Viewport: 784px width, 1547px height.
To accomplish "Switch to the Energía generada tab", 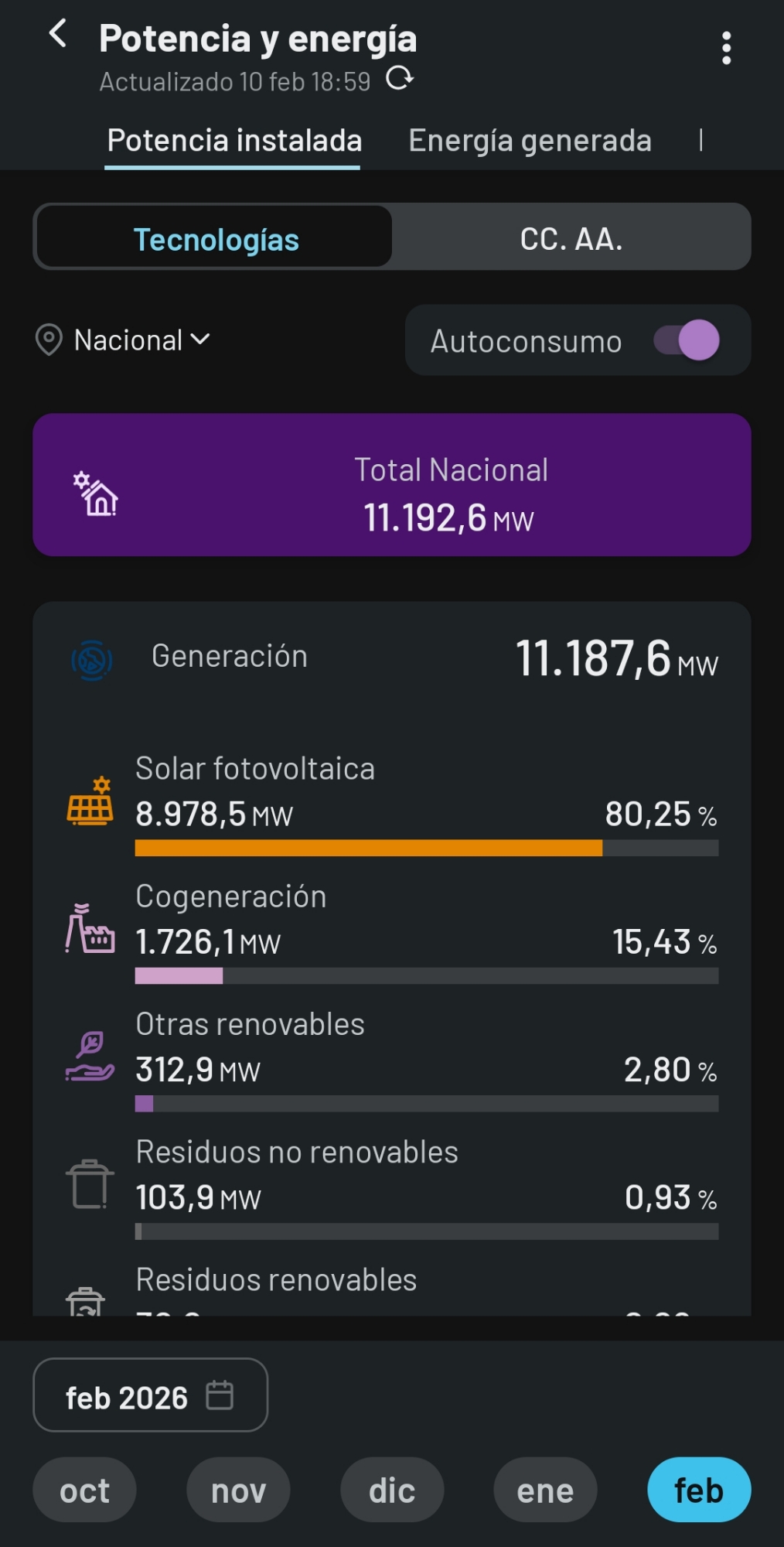I will point(530,141).
